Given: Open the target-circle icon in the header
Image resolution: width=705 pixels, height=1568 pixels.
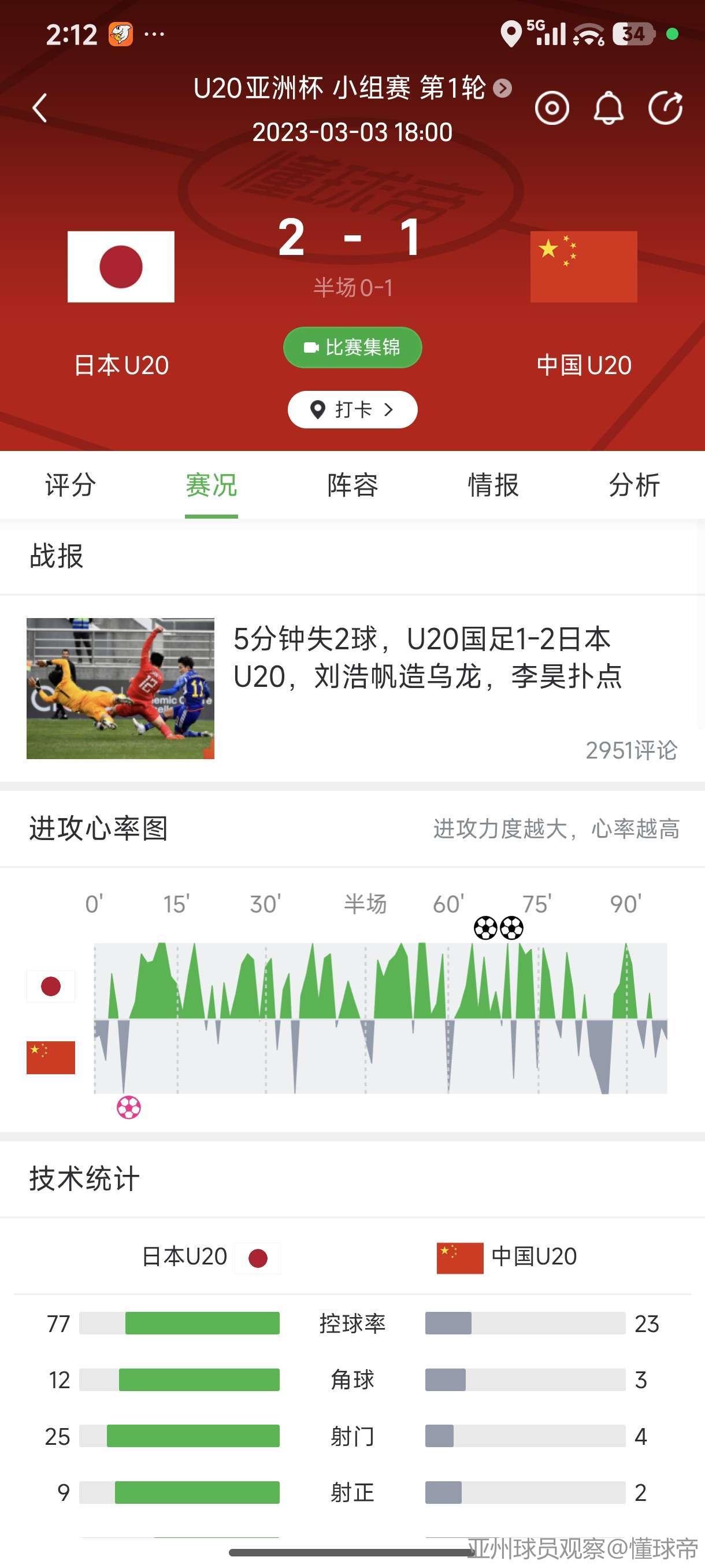Looking at the screenshot, I should 552,108.
